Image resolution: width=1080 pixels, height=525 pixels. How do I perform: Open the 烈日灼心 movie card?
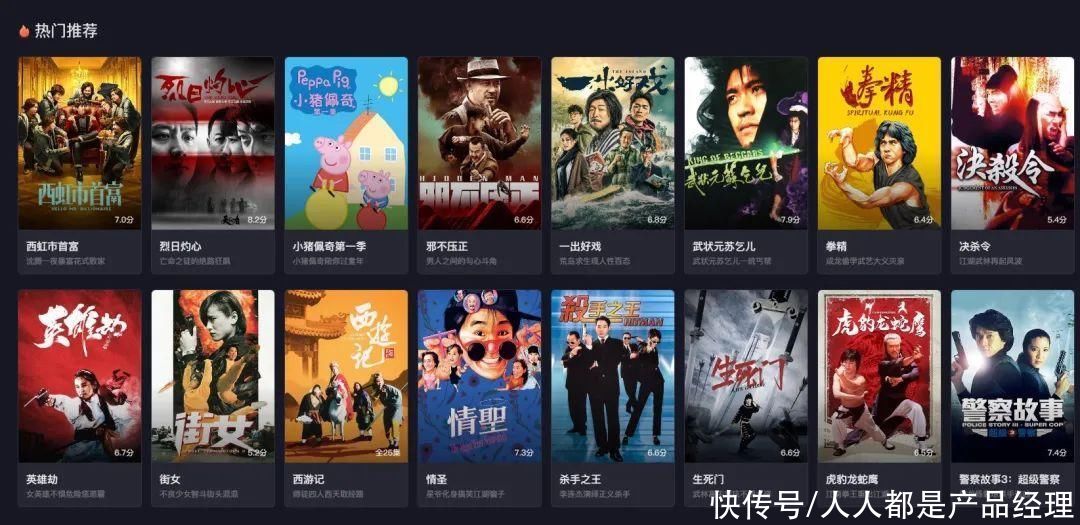click(212, 143)
